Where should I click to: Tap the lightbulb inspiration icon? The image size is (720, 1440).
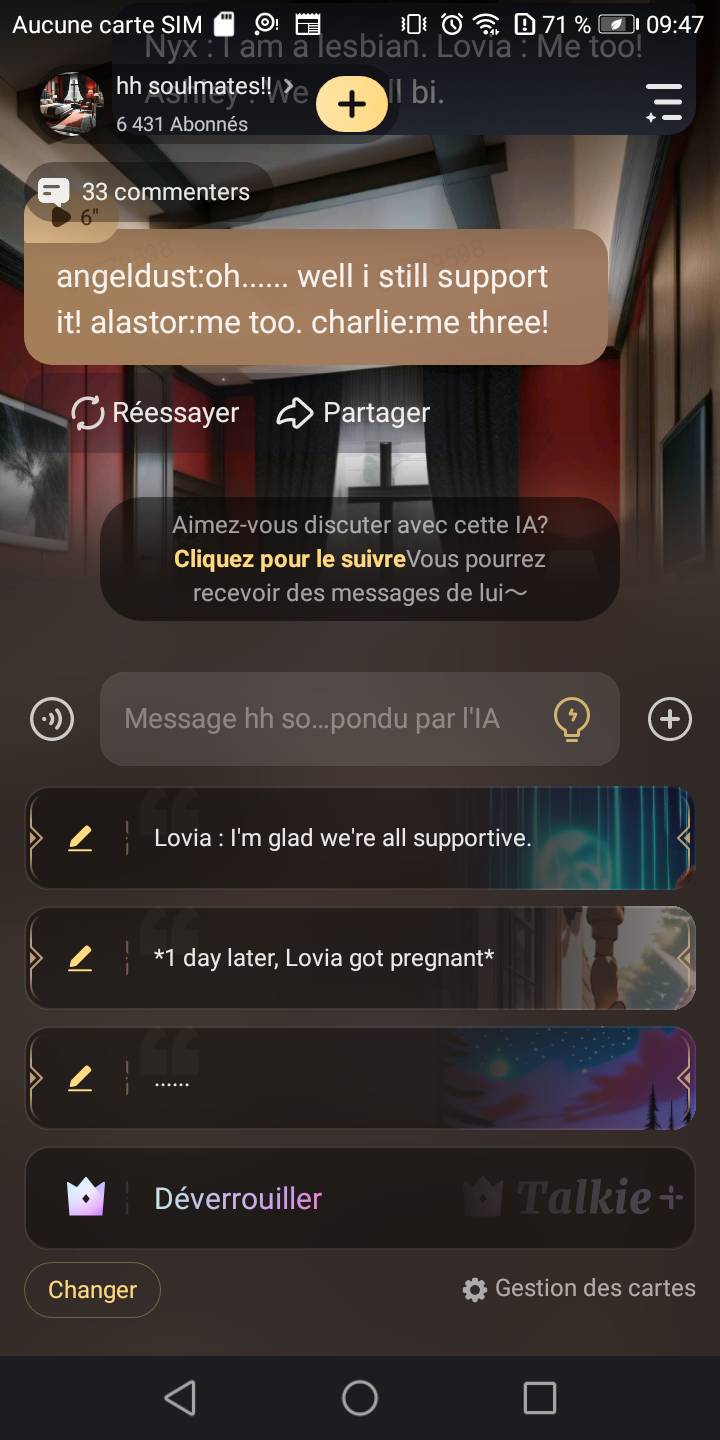pos(572,719)
